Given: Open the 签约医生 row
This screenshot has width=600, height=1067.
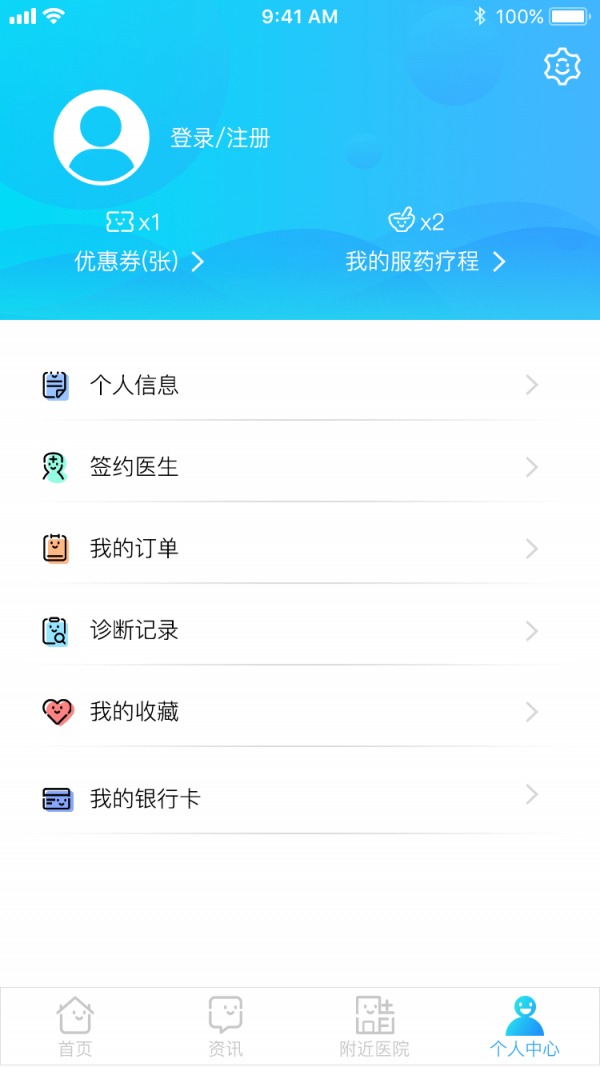Looking at the screenshot, I should pos(300,467).
